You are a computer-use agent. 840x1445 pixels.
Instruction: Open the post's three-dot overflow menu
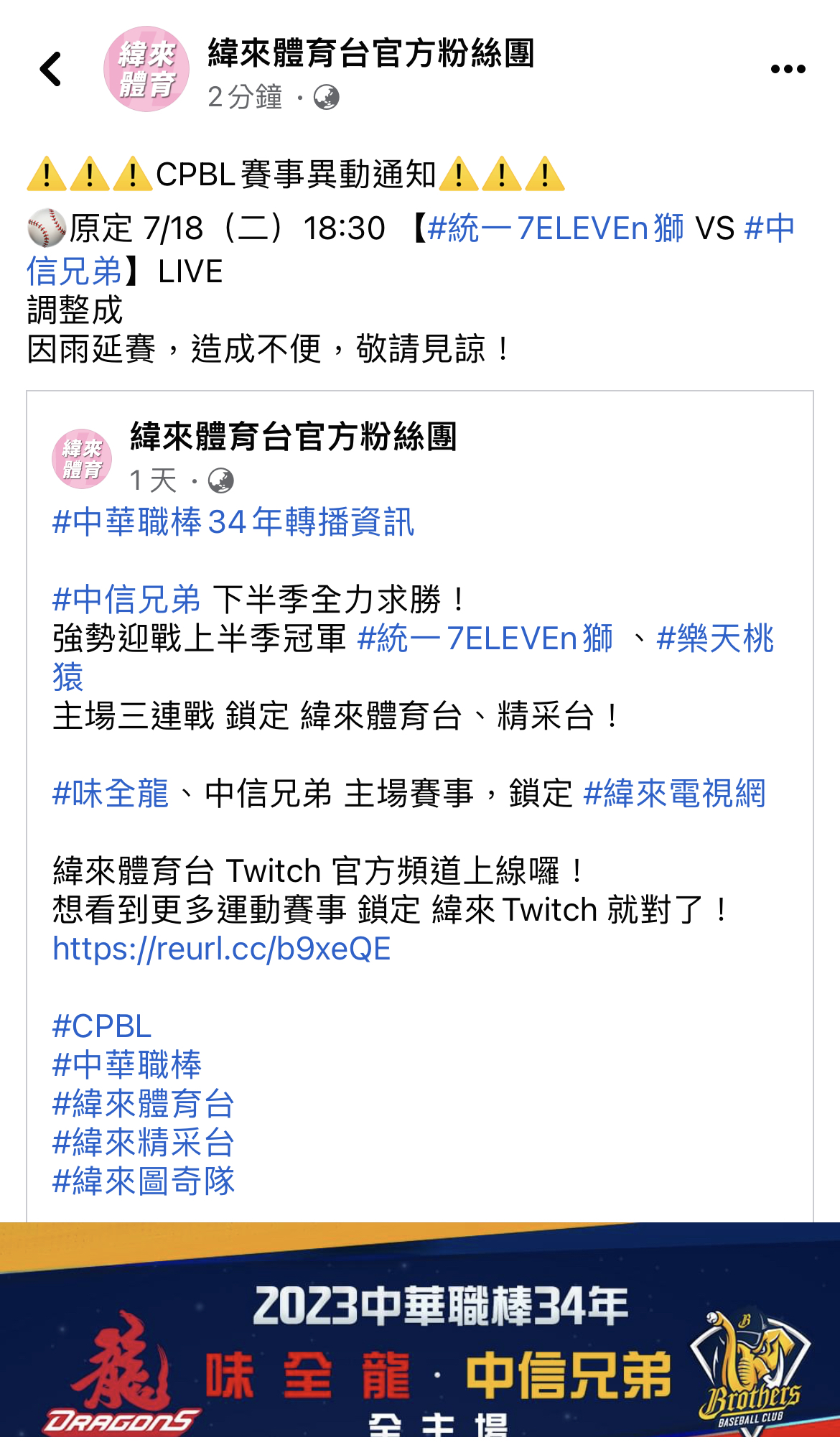pyautogui.click(x=788, y=70)
